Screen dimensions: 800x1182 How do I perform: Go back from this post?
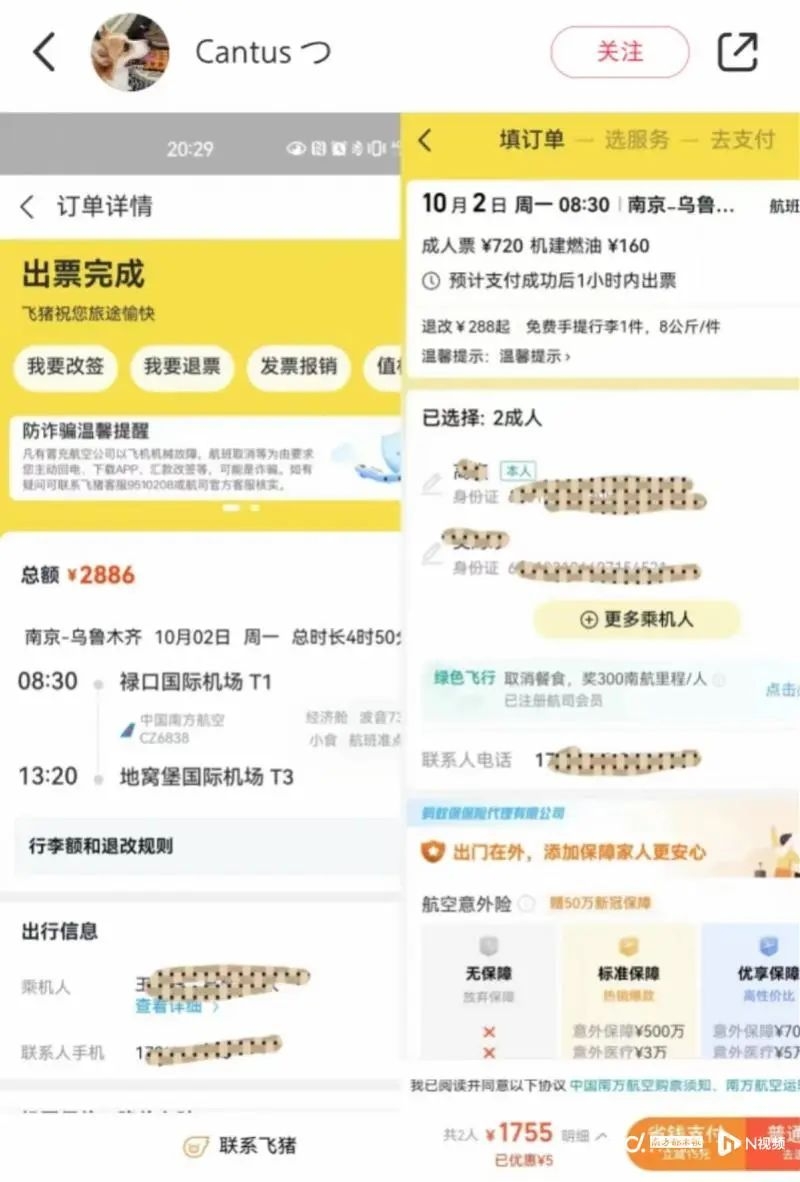44,52
